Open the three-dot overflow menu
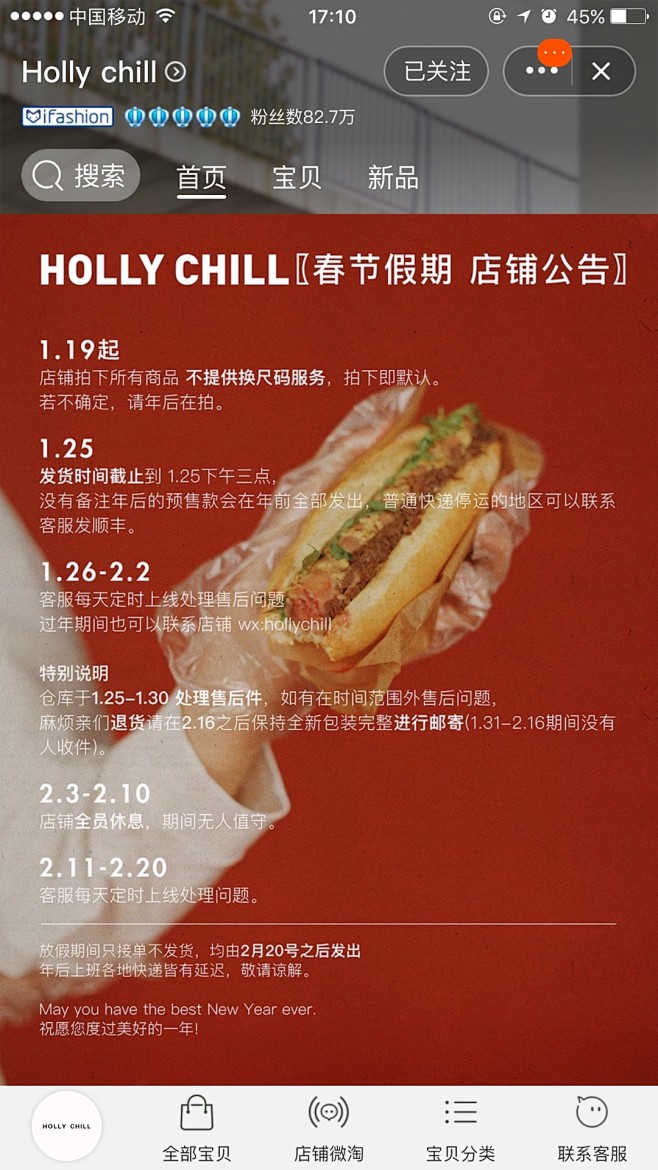Screen dimensions: 658x1170 (541, 71)
